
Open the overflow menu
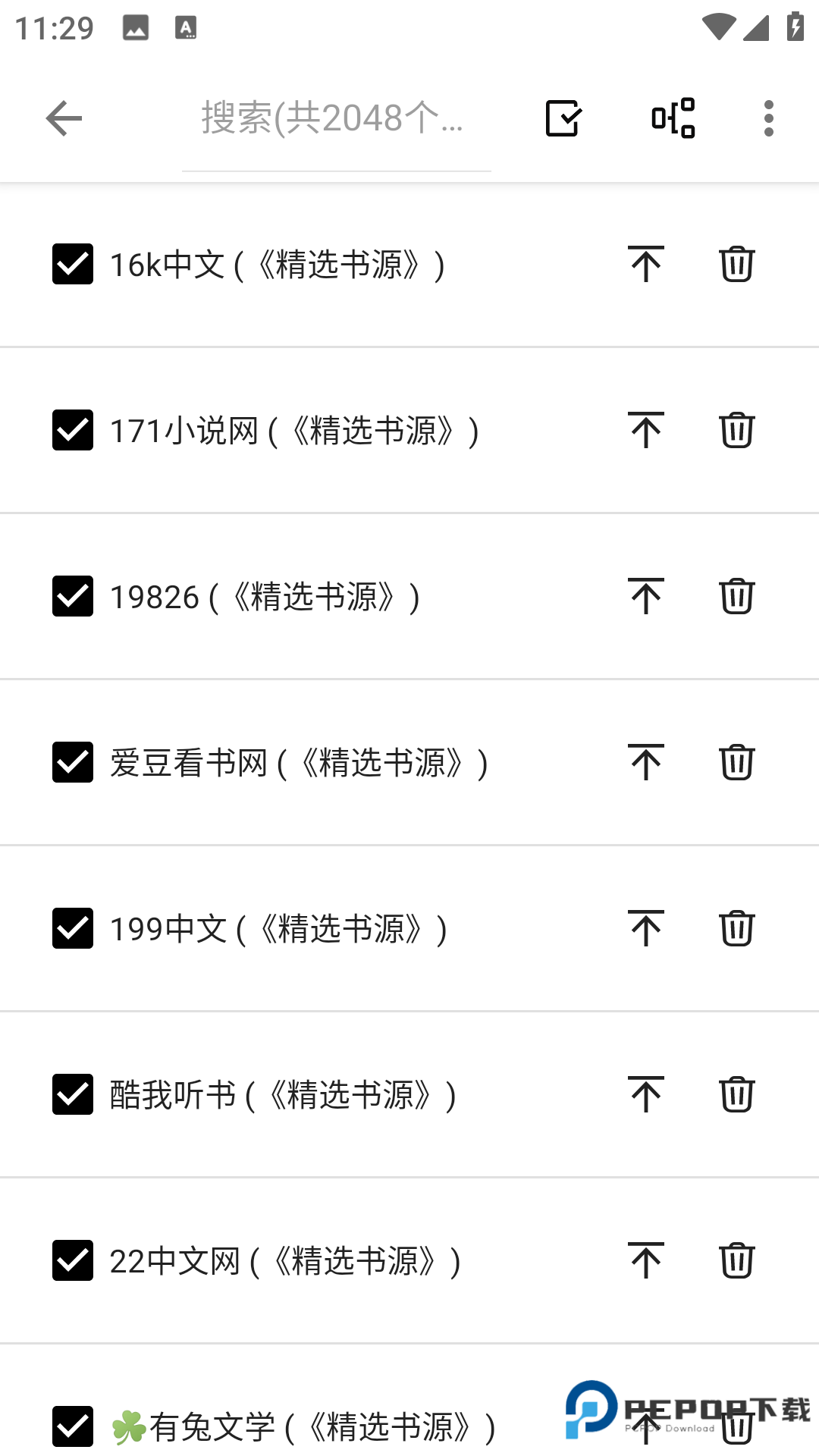769,118
